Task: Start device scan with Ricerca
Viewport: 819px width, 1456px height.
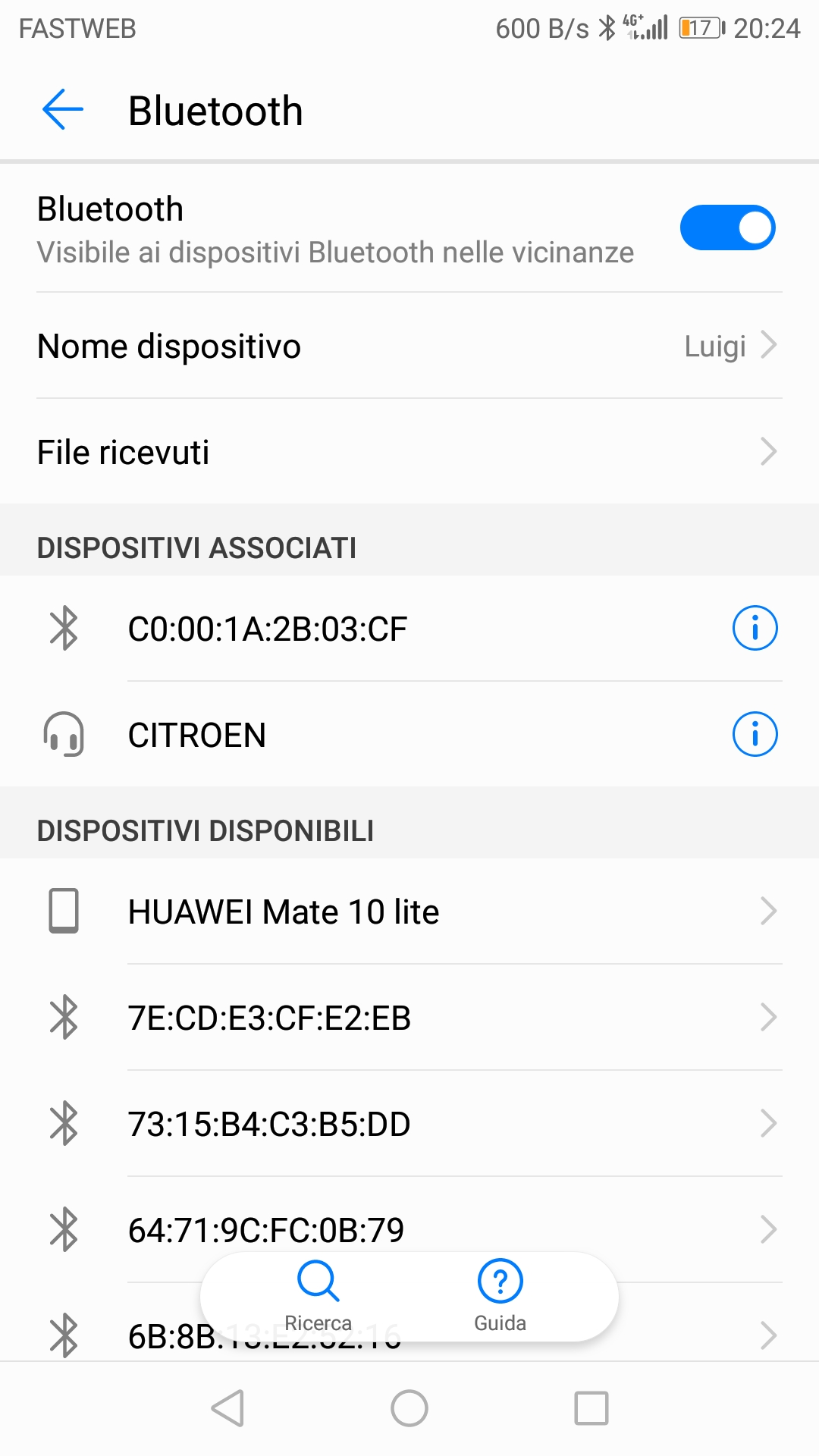Action: (318, 1295)
